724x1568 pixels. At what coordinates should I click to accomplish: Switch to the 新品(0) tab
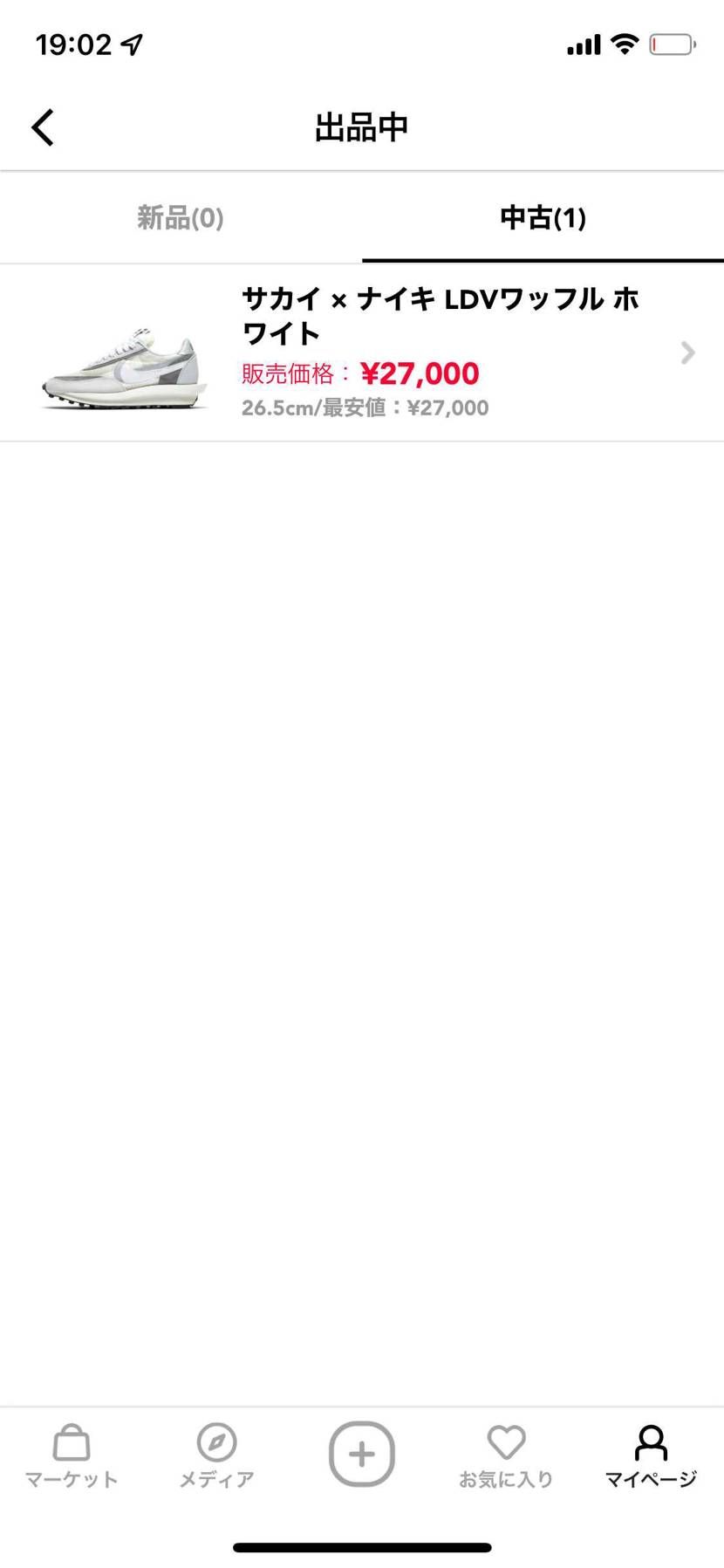click(181, 217)
